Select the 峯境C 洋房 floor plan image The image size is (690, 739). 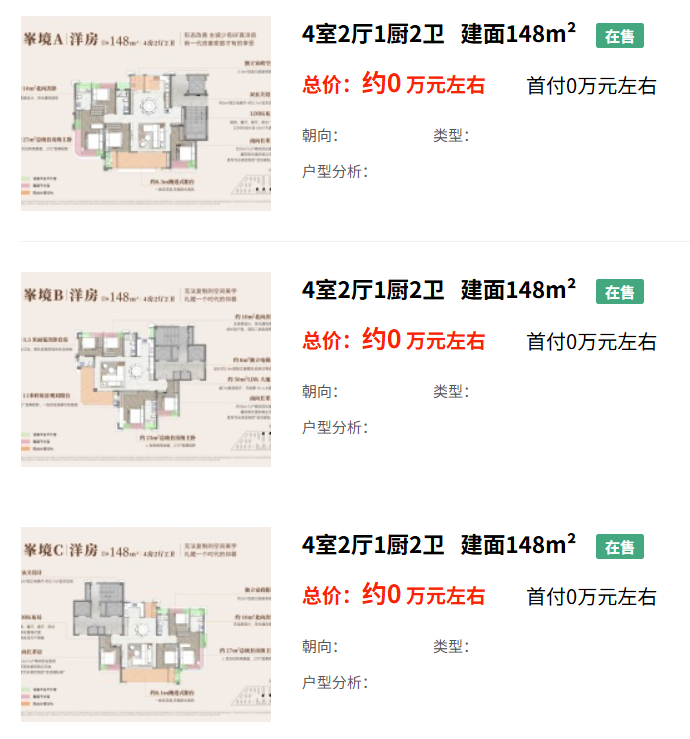pyautogui.click(x=146, y=623)
